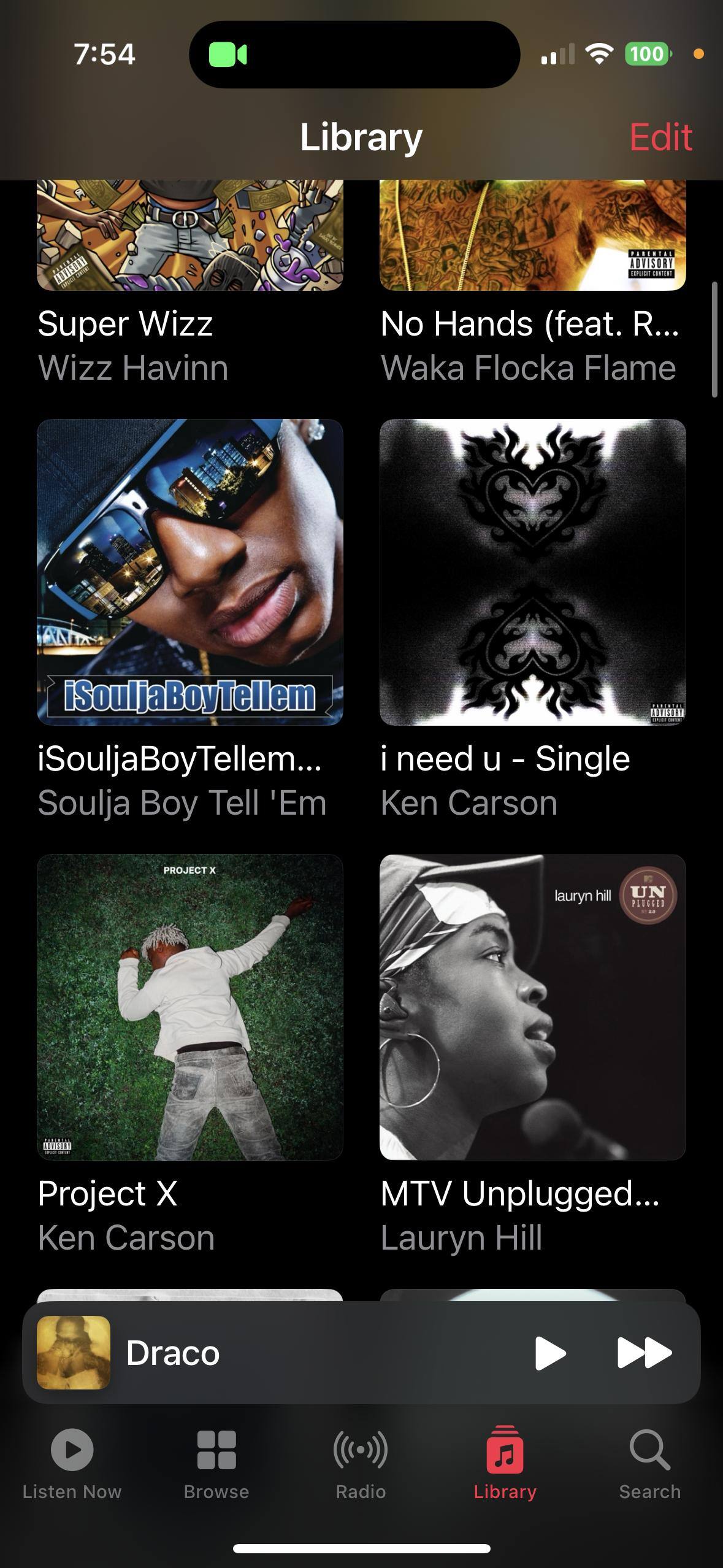This screenshot has width=723, height=1568.
Task: Play the song Draco
Action: pyautogui.click(x=549, y=1353)
